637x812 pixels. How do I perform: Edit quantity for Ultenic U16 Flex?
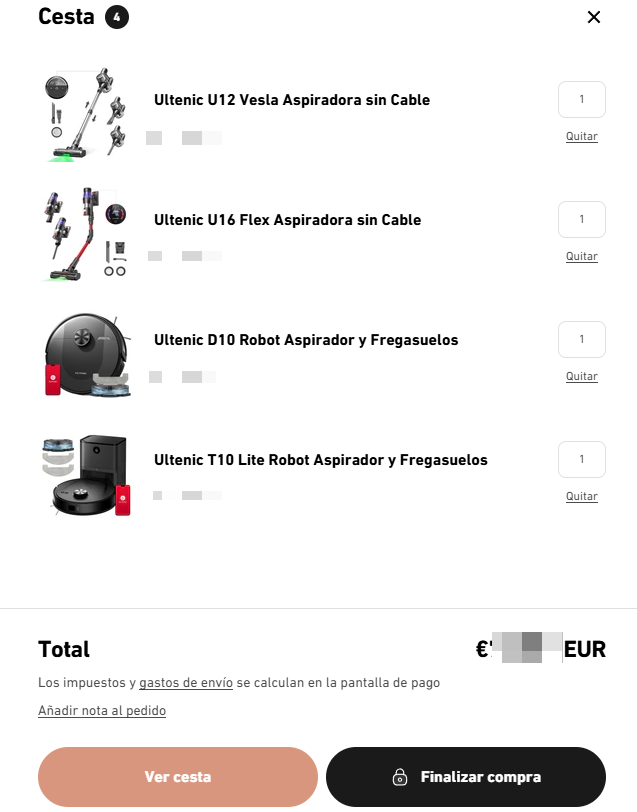[x=581, y=220]
